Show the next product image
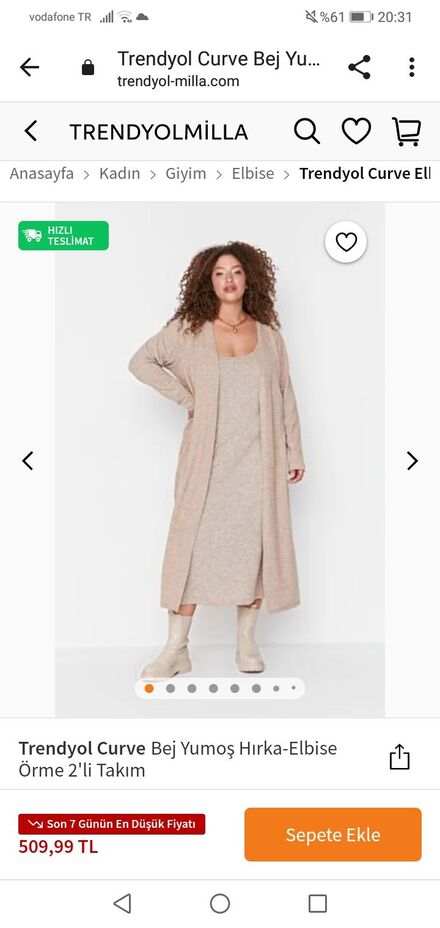 click(x=412, y=460)
